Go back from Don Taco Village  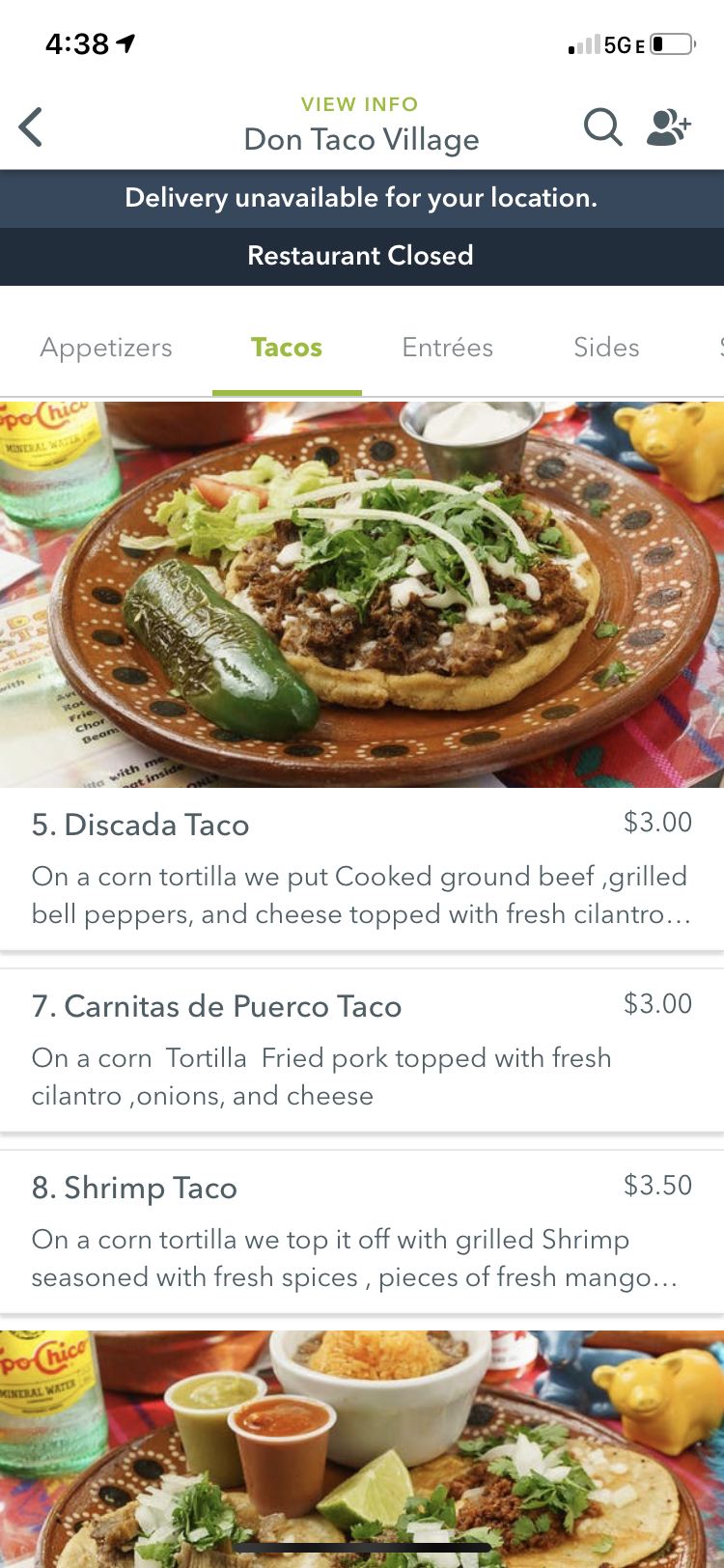coord(31,127)
